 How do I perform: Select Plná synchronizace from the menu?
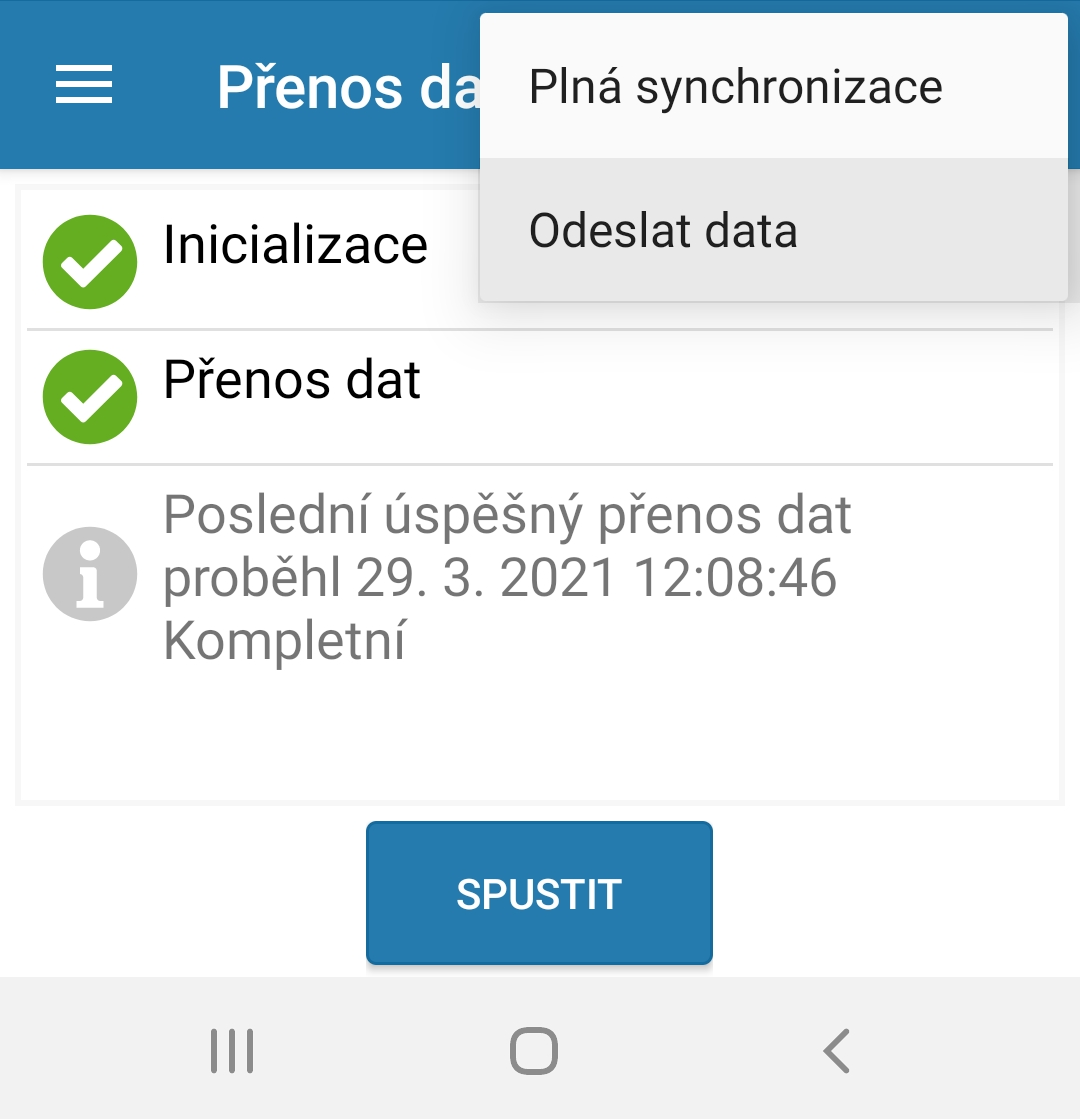tap(735, 86)
